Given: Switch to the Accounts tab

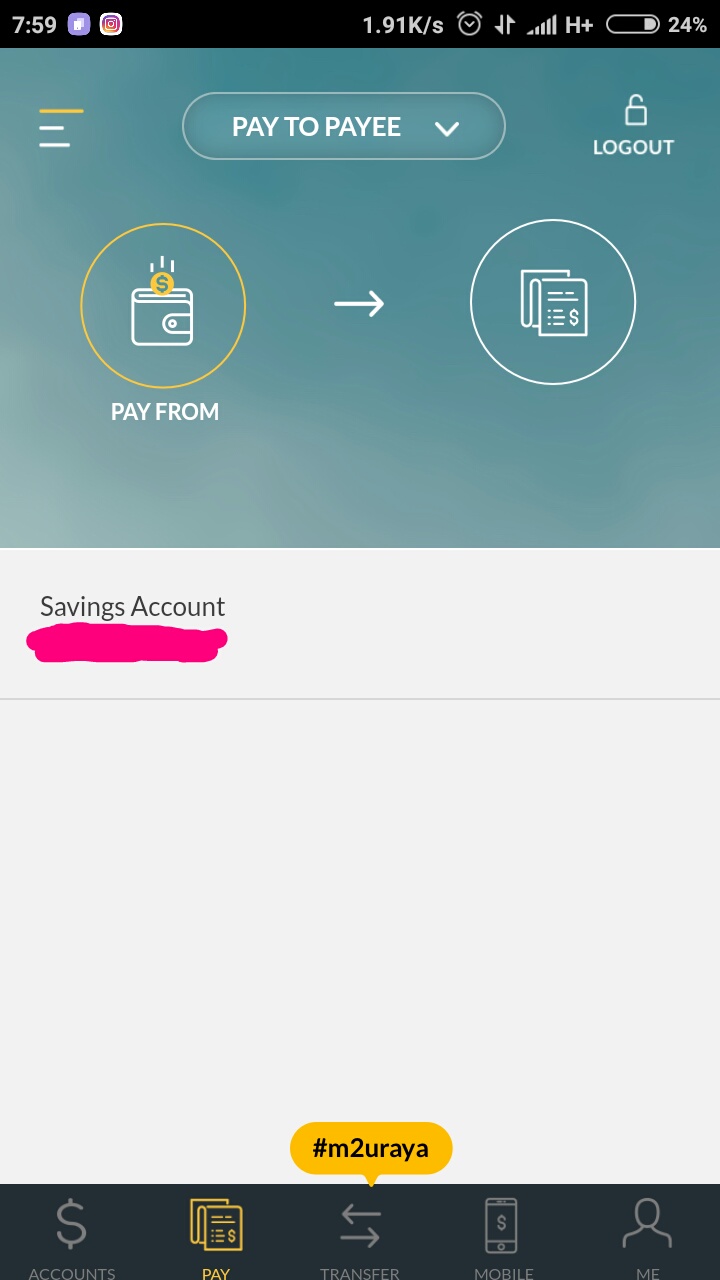Looking at the screenshot, I should tap(71, 1236).
